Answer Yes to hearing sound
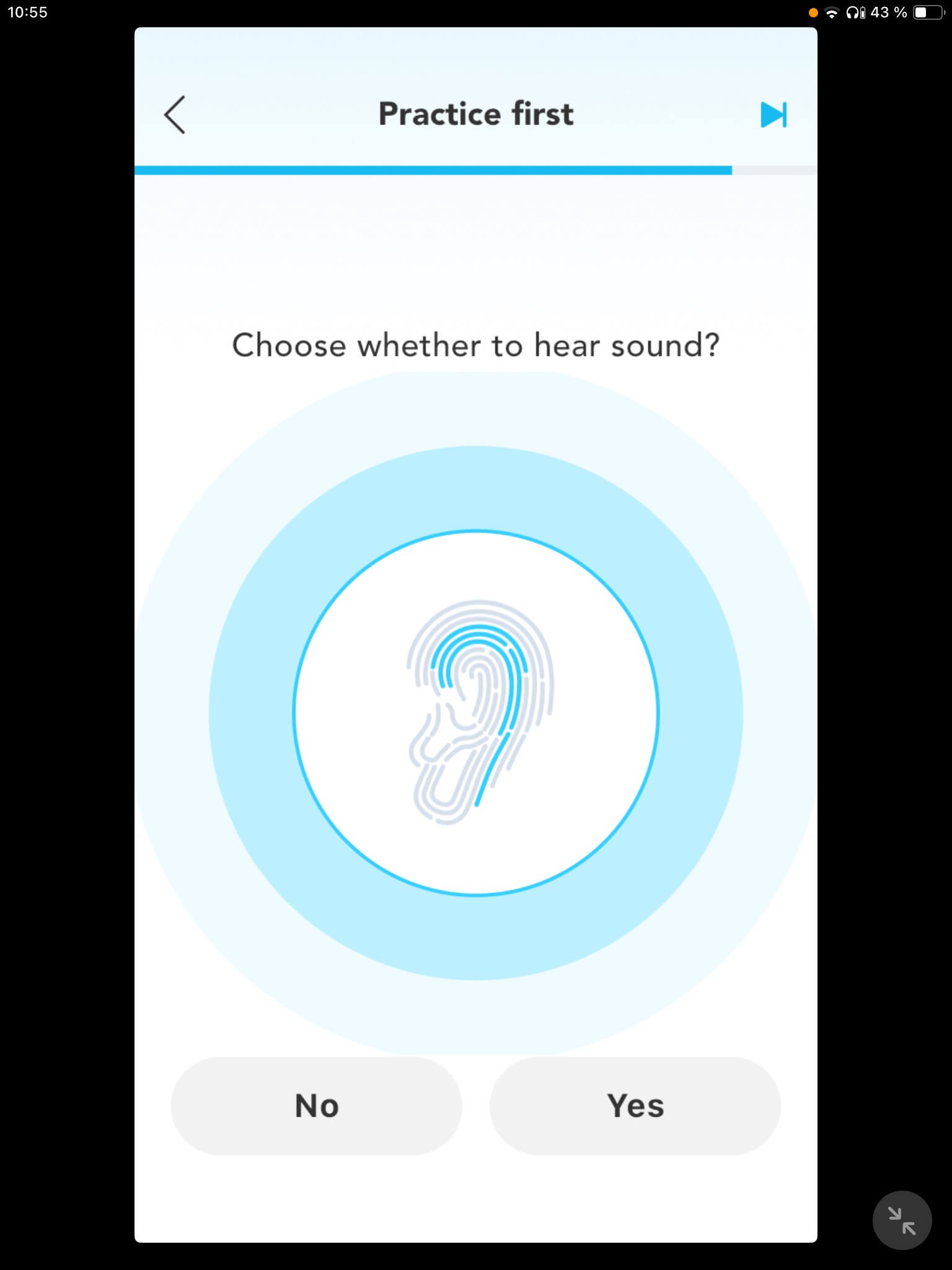 click(x=635, y=1106)
